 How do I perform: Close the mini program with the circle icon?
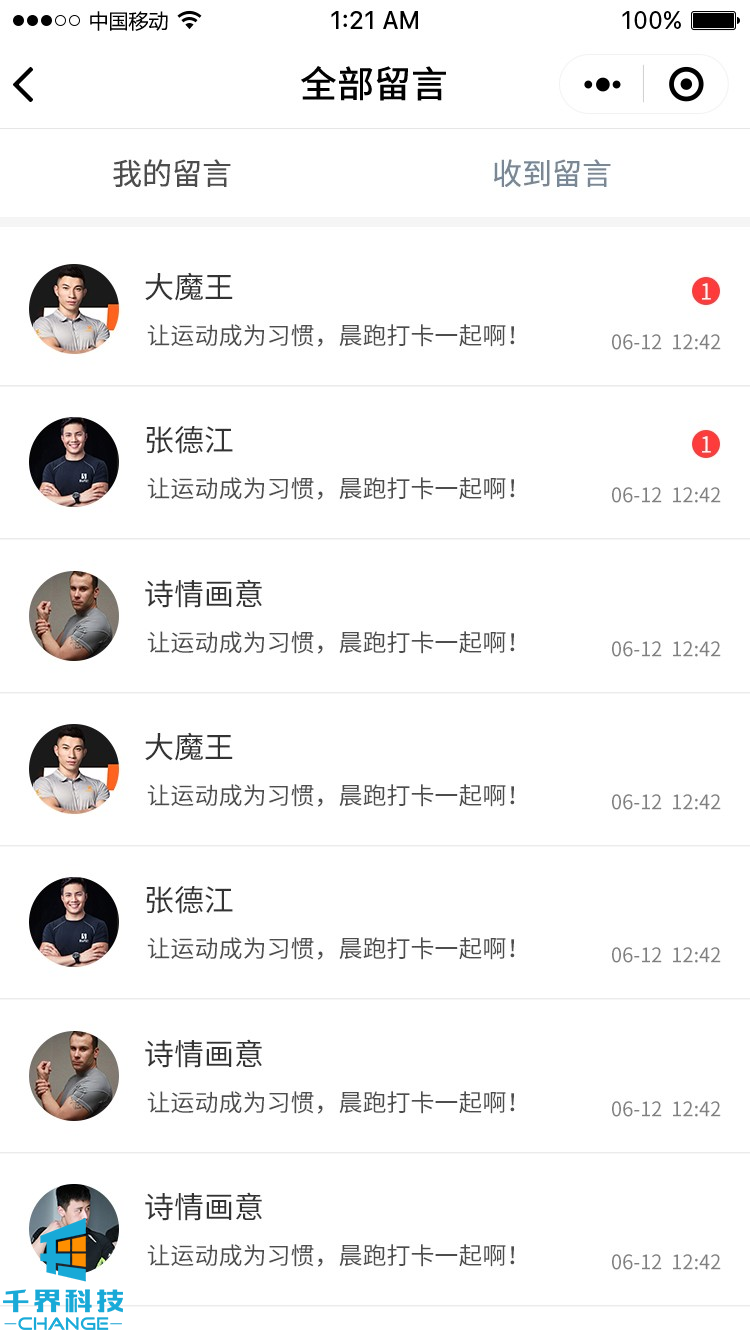tap(686, 85)
